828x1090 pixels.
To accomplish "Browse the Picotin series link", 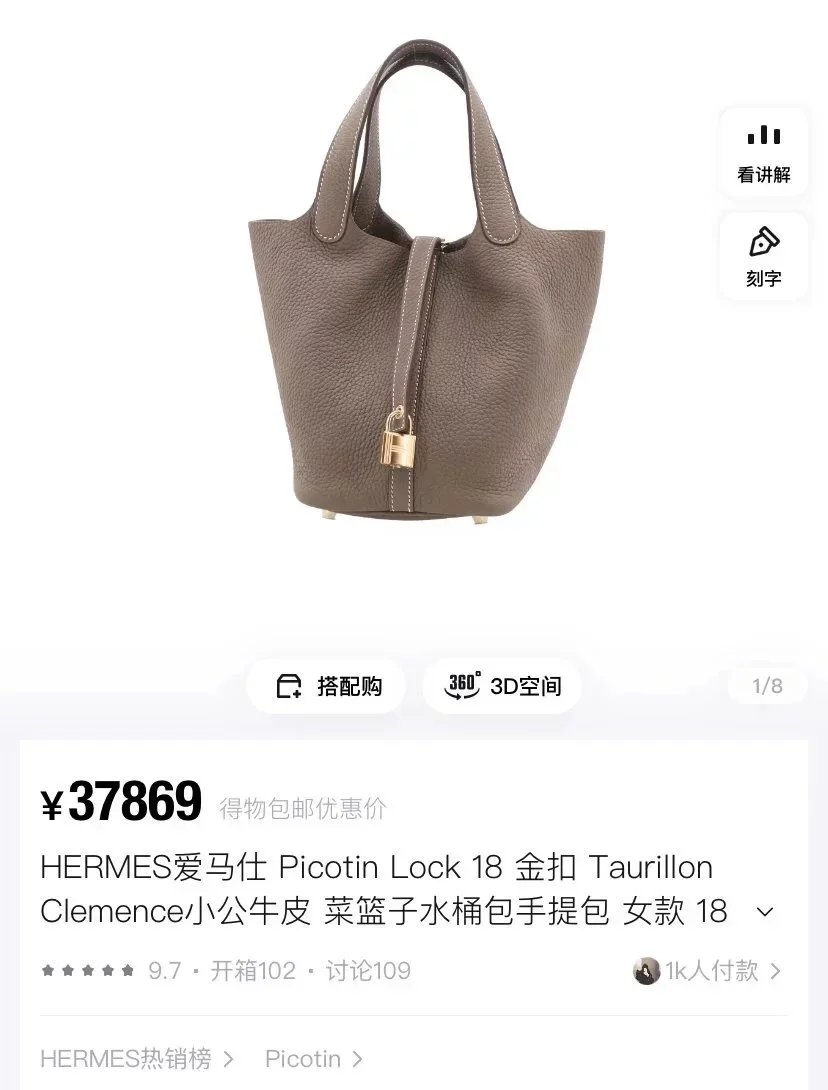I will click(x=313, y=1058).
